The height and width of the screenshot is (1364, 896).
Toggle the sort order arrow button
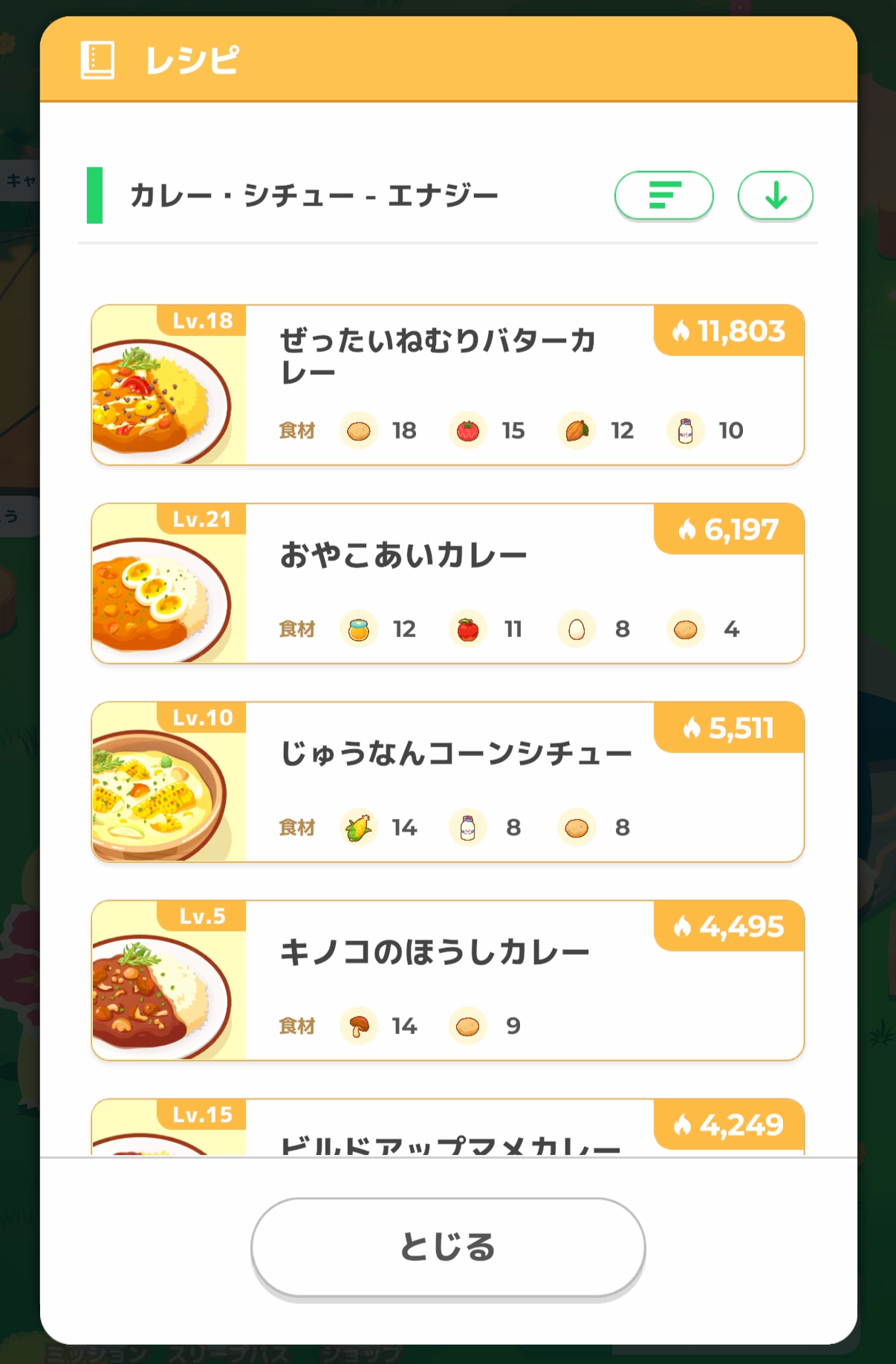775,195
